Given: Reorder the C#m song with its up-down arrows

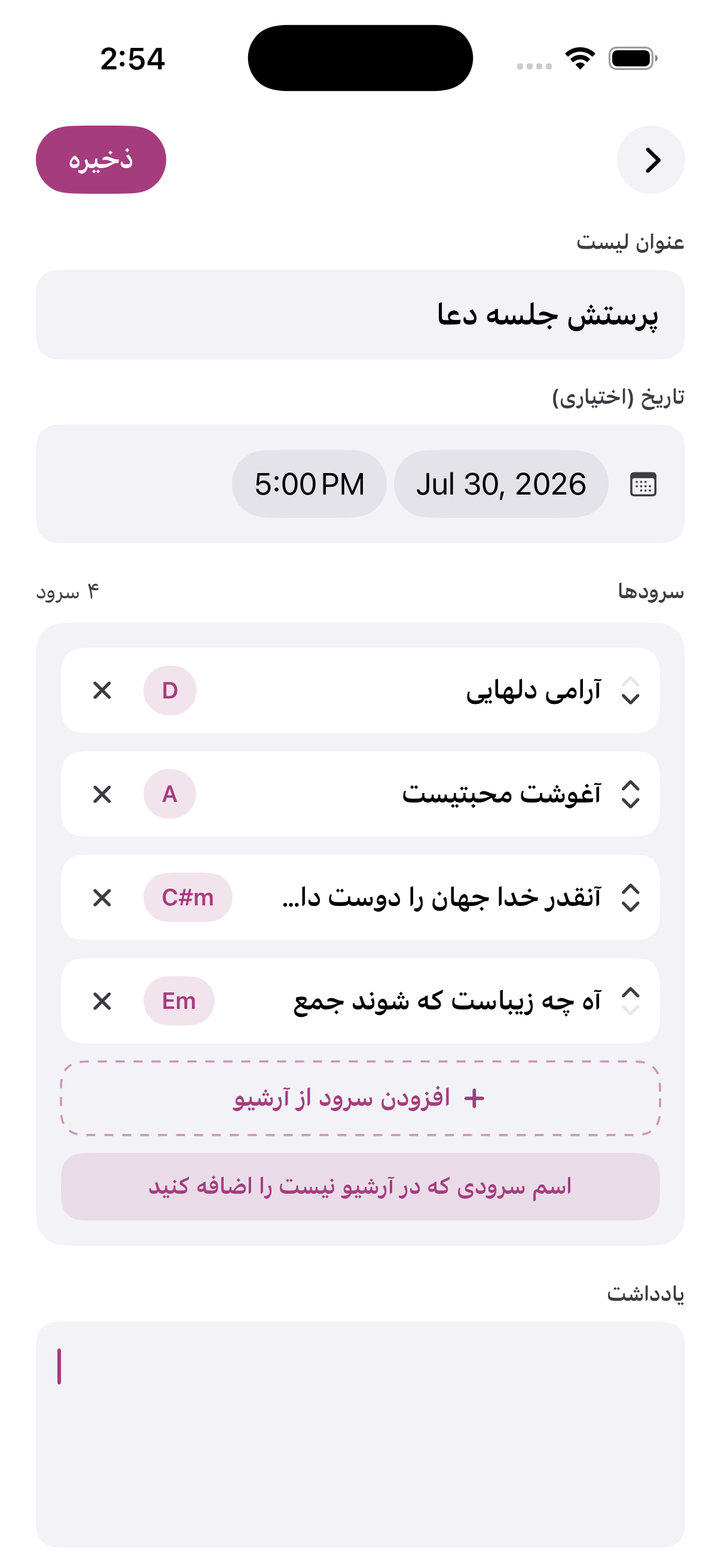Looking at the screenshot, I should (x=630, y=898).
